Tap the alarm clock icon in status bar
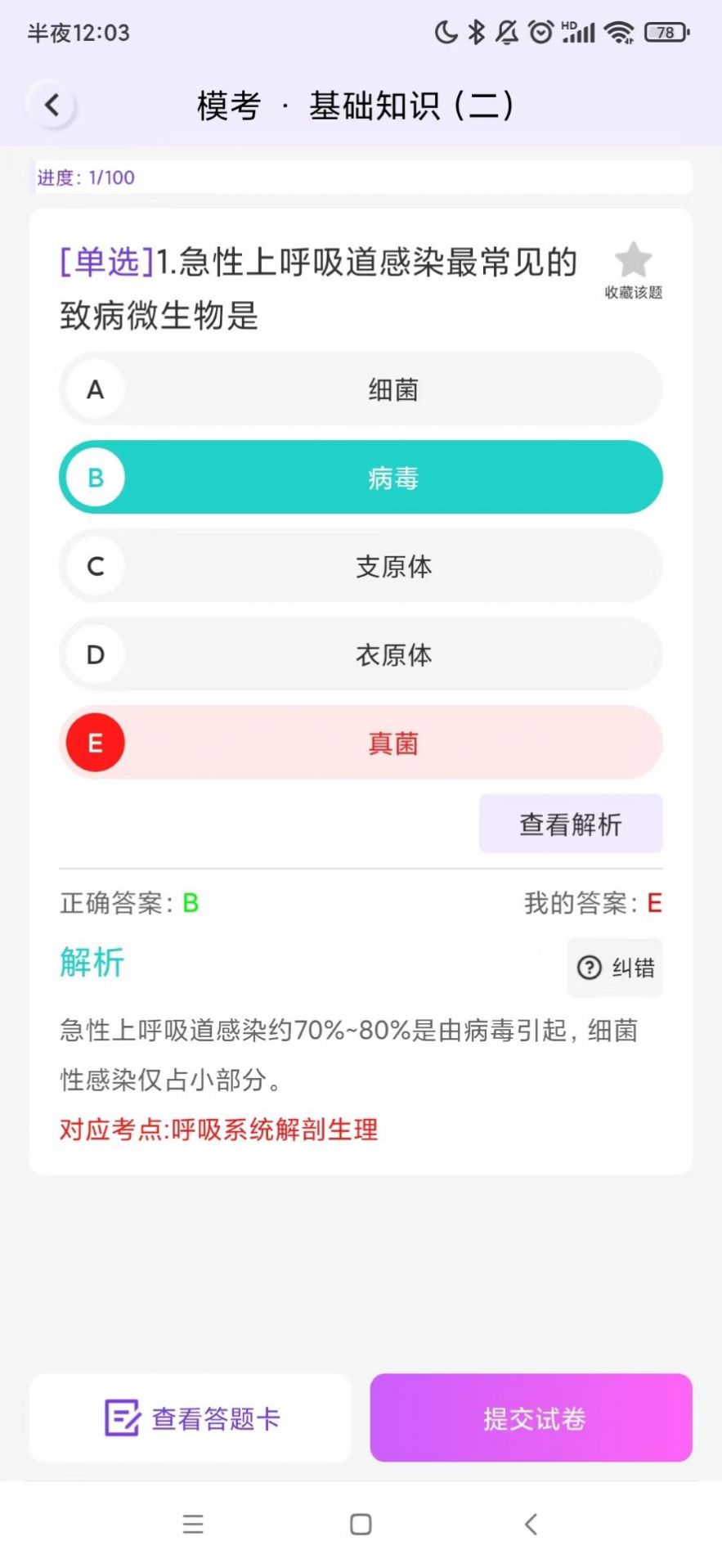722x1568 pixels. (540, 31)
